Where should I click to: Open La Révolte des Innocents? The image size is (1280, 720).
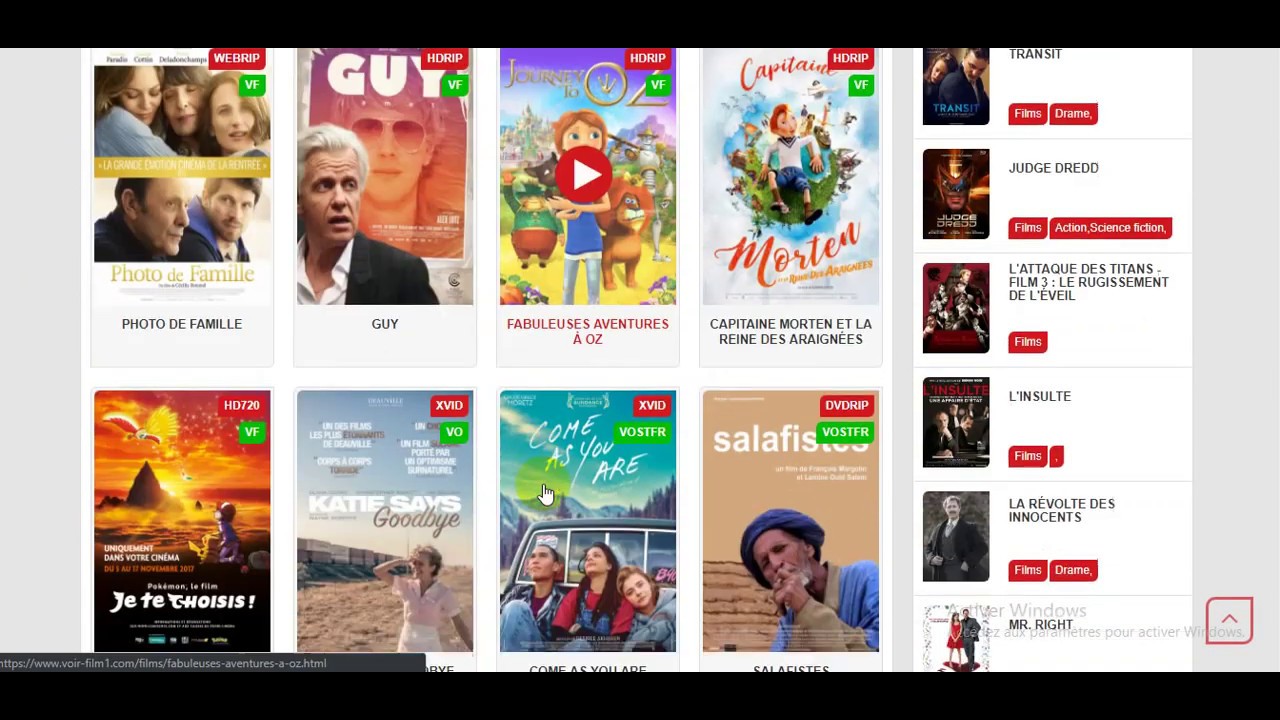pyautogui.click(x=1061, y=510)
